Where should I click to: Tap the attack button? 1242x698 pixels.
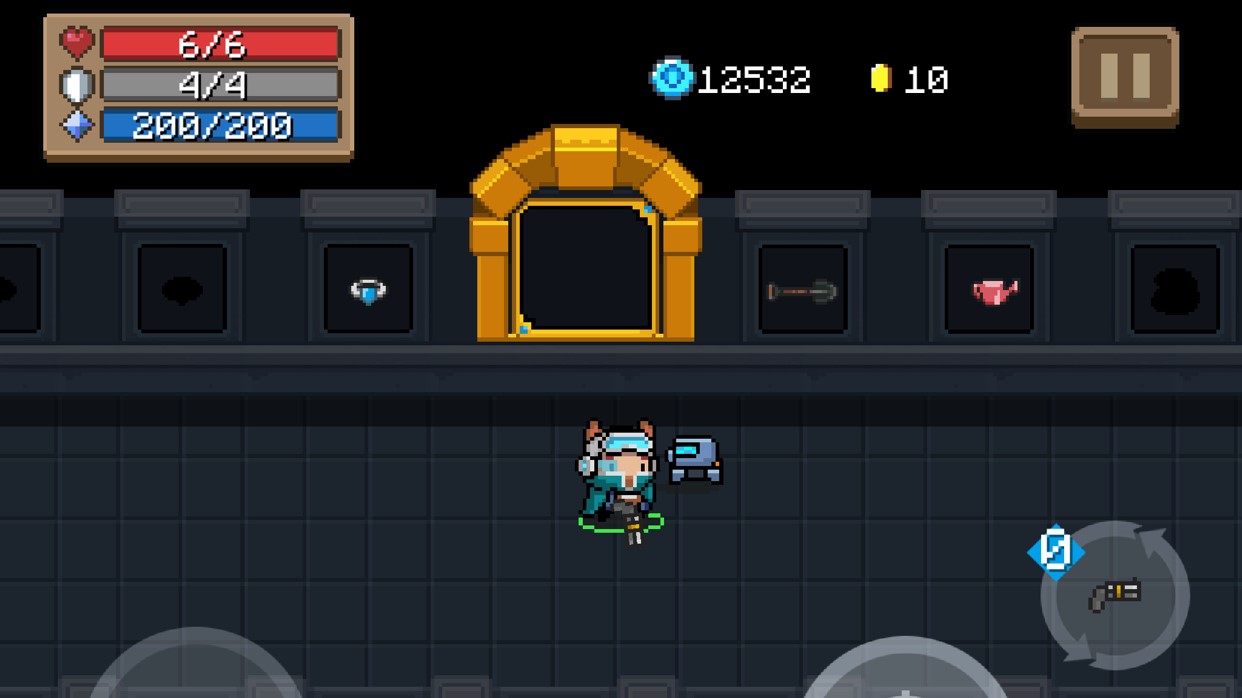[904, 675]
